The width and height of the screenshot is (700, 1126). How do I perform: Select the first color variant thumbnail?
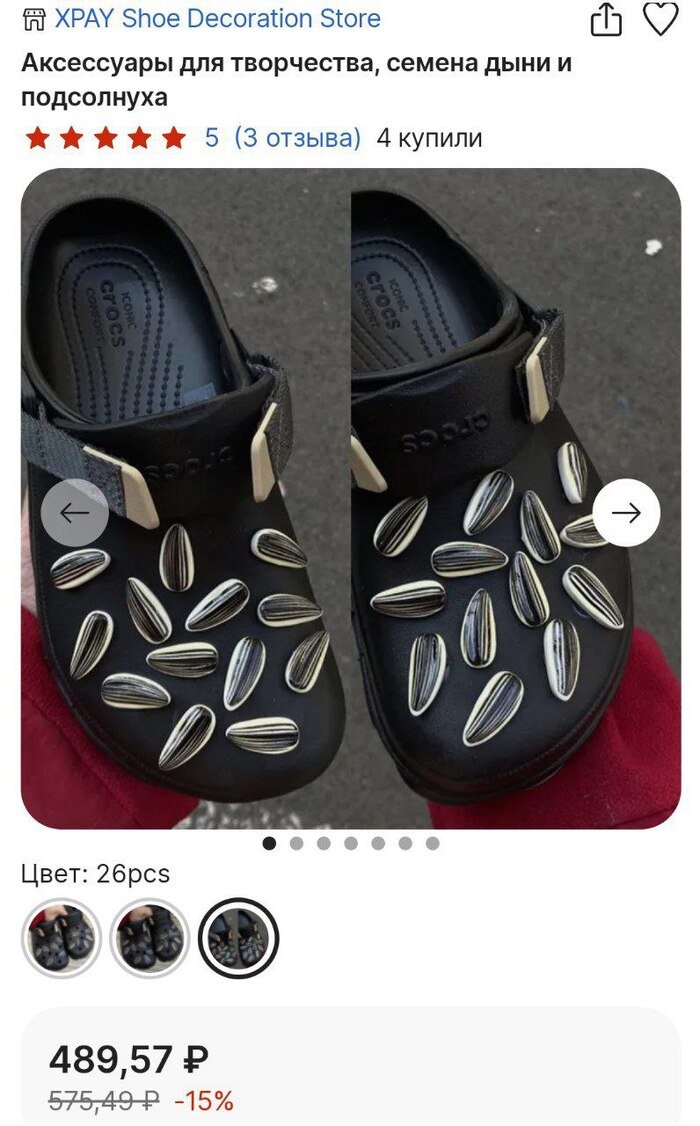[x=61, y=938]
